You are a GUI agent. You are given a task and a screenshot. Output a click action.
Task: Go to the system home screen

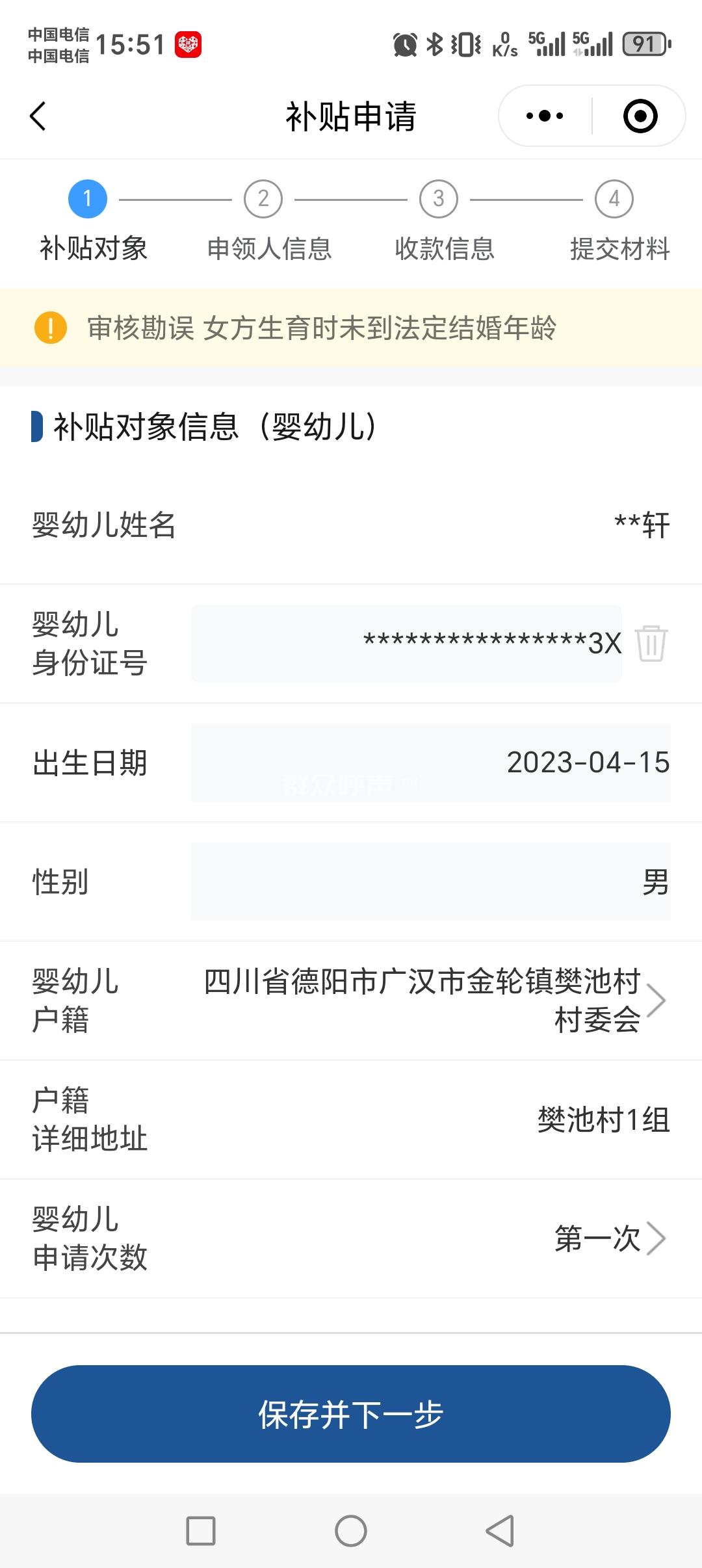pyautogui.click(x=351, y=1530)
